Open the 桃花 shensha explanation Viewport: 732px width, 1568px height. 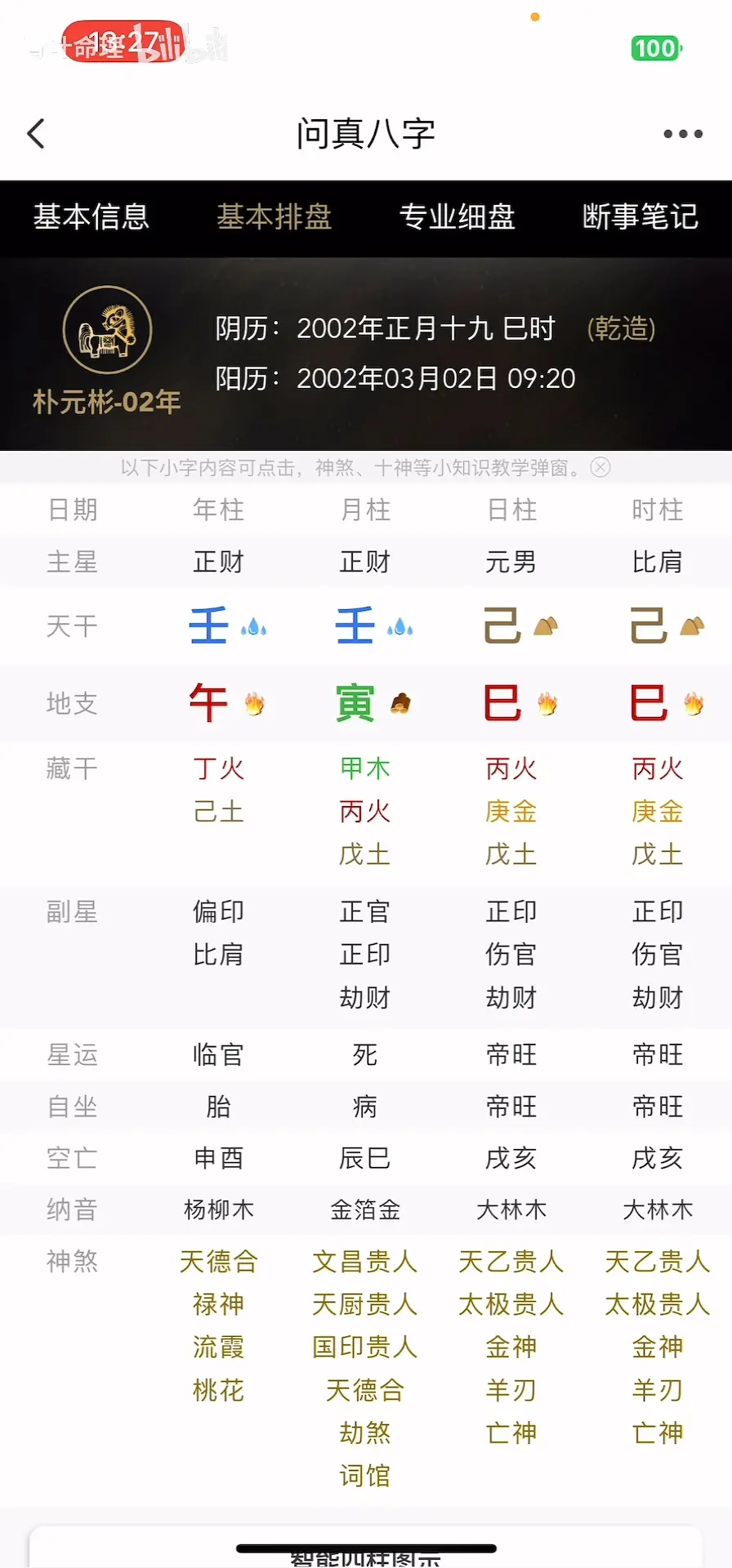218,1390
